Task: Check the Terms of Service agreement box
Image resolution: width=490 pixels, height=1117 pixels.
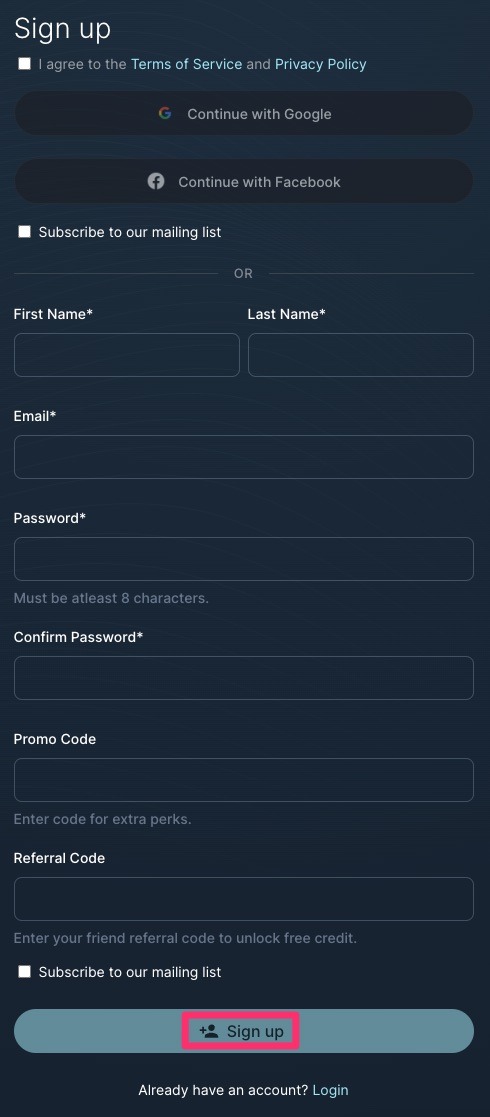Action: 24,64
